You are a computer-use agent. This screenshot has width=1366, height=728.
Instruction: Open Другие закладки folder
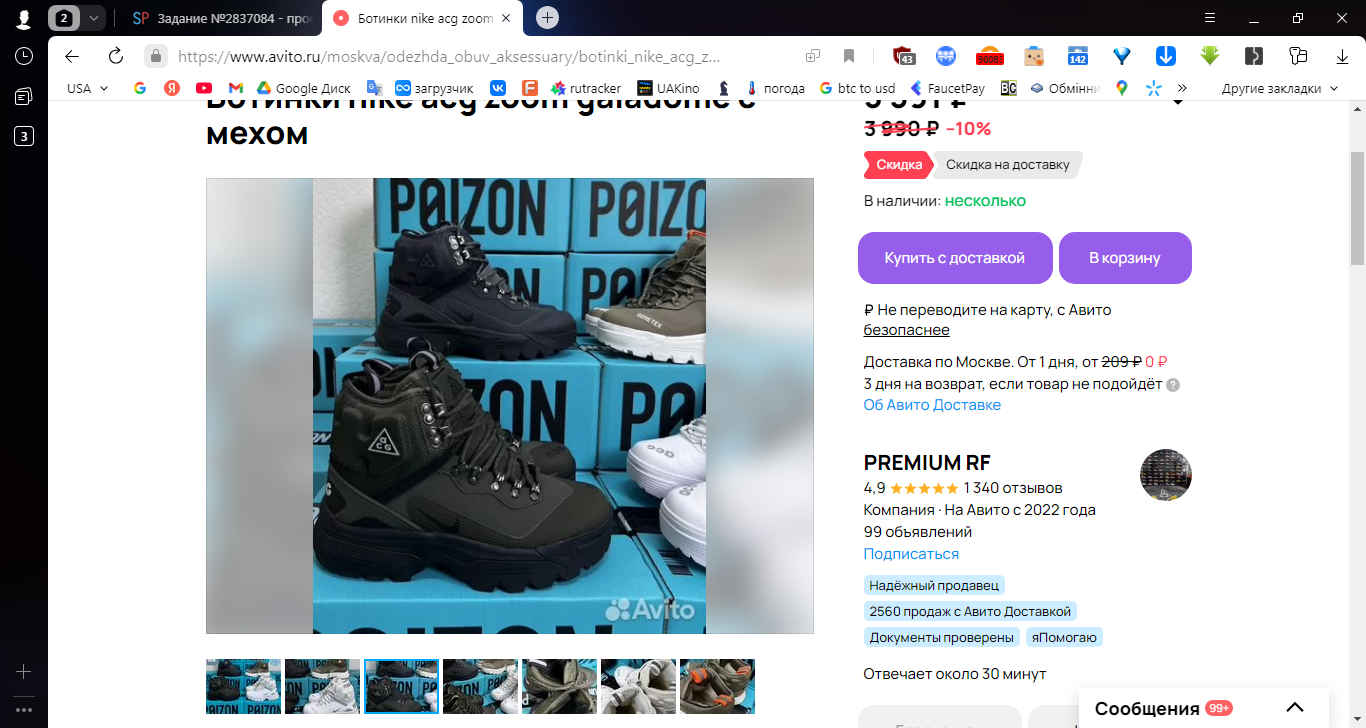pyautogui.click(x=1279, y=88)
